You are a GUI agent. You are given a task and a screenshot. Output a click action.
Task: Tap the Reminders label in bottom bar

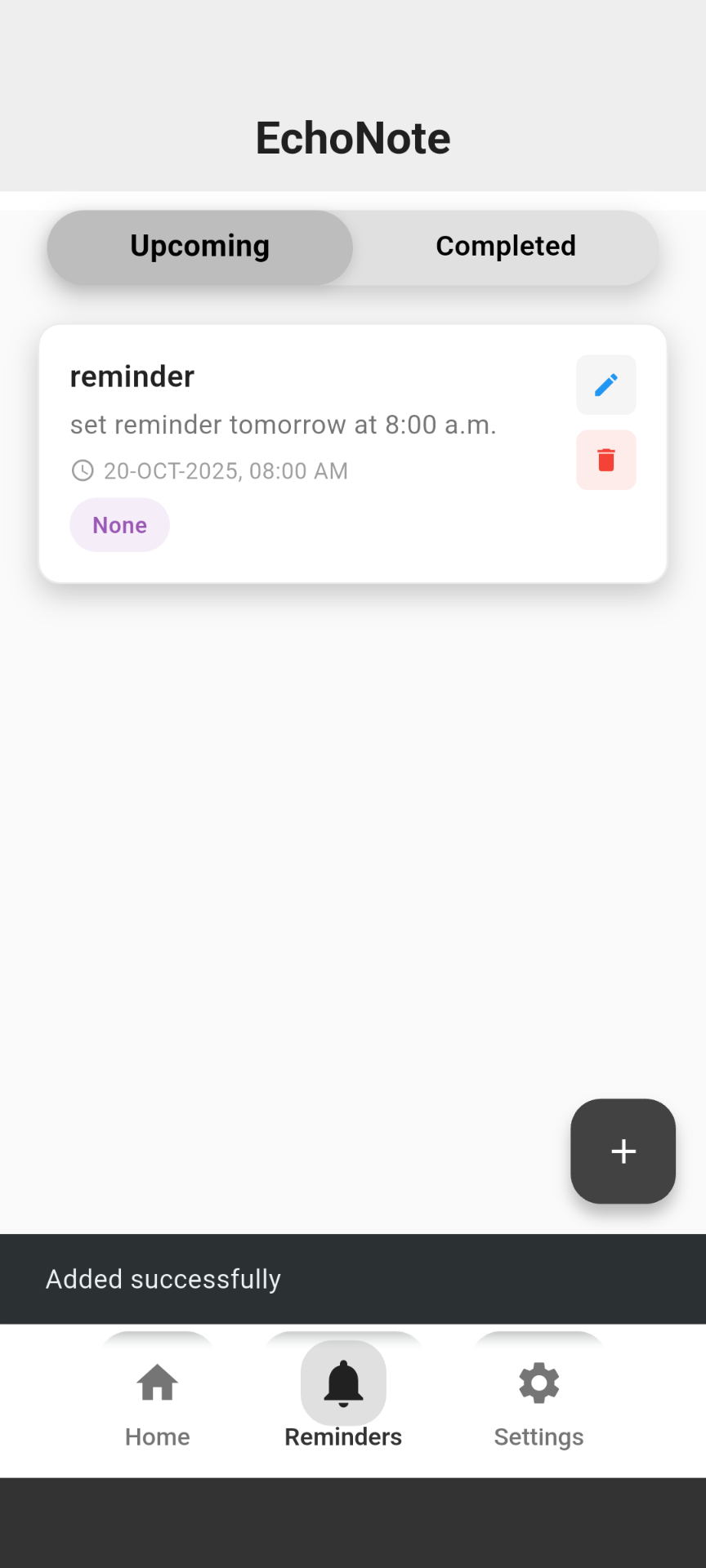(x=342, y=1437)
